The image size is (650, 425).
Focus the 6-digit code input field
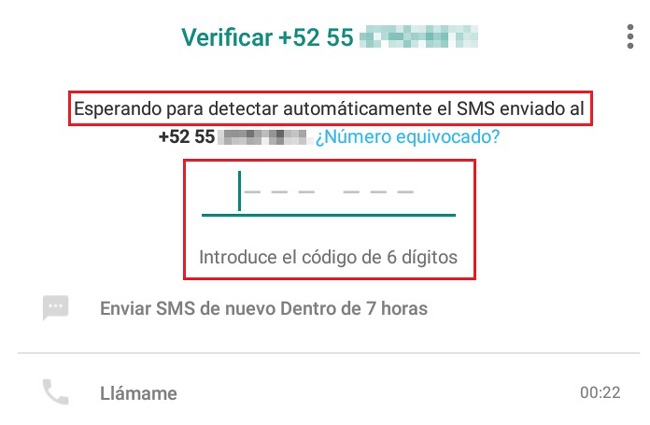[328, 192]
